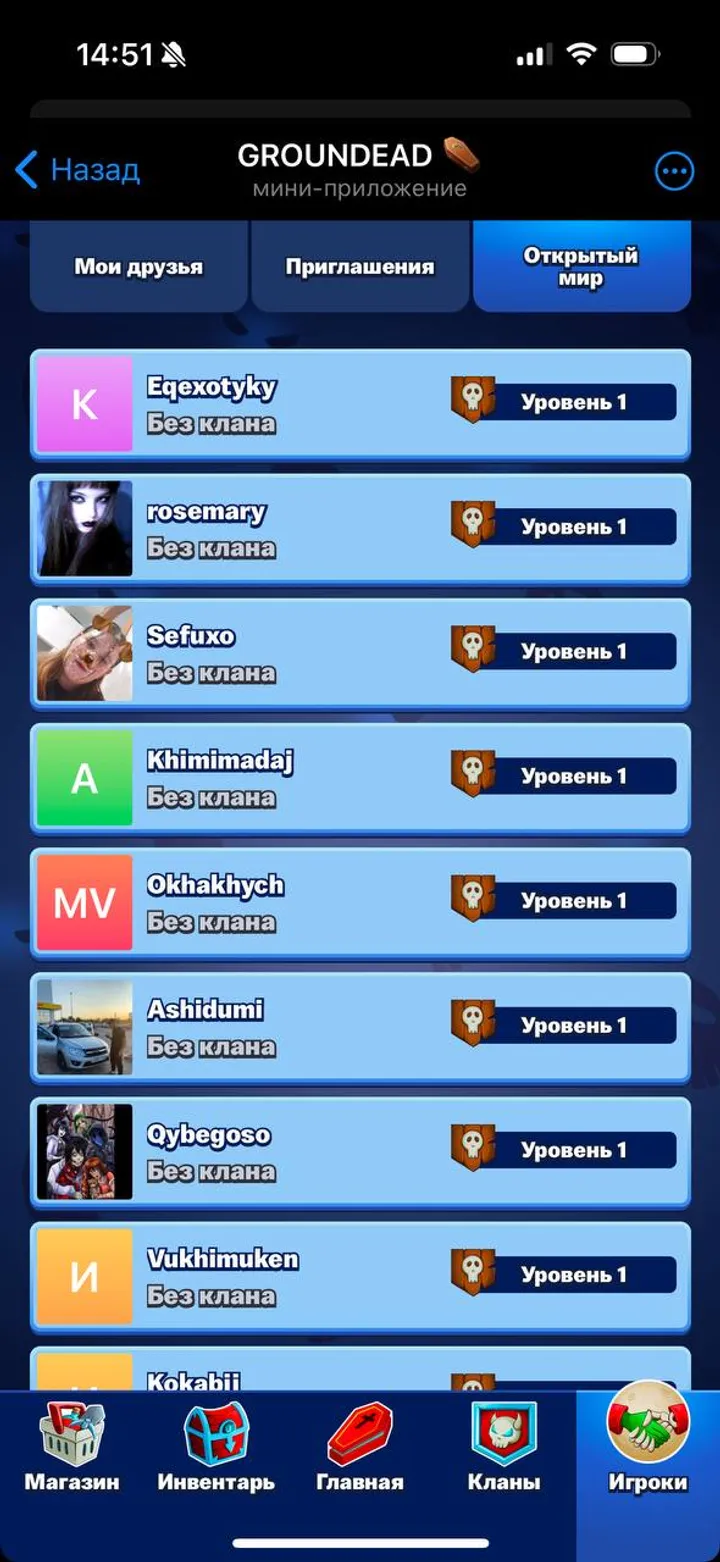Go back with the Назад button
720x1562 pixels.
click(78, 170)
